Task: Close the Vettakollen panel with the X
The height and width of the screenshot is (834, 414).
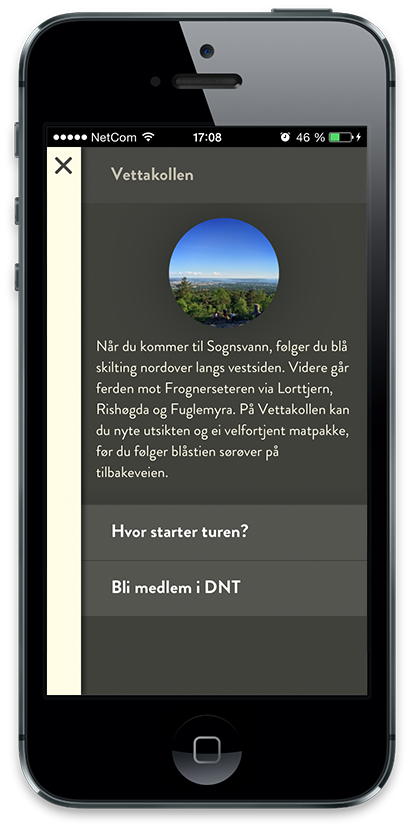Action: pos(63,166)
